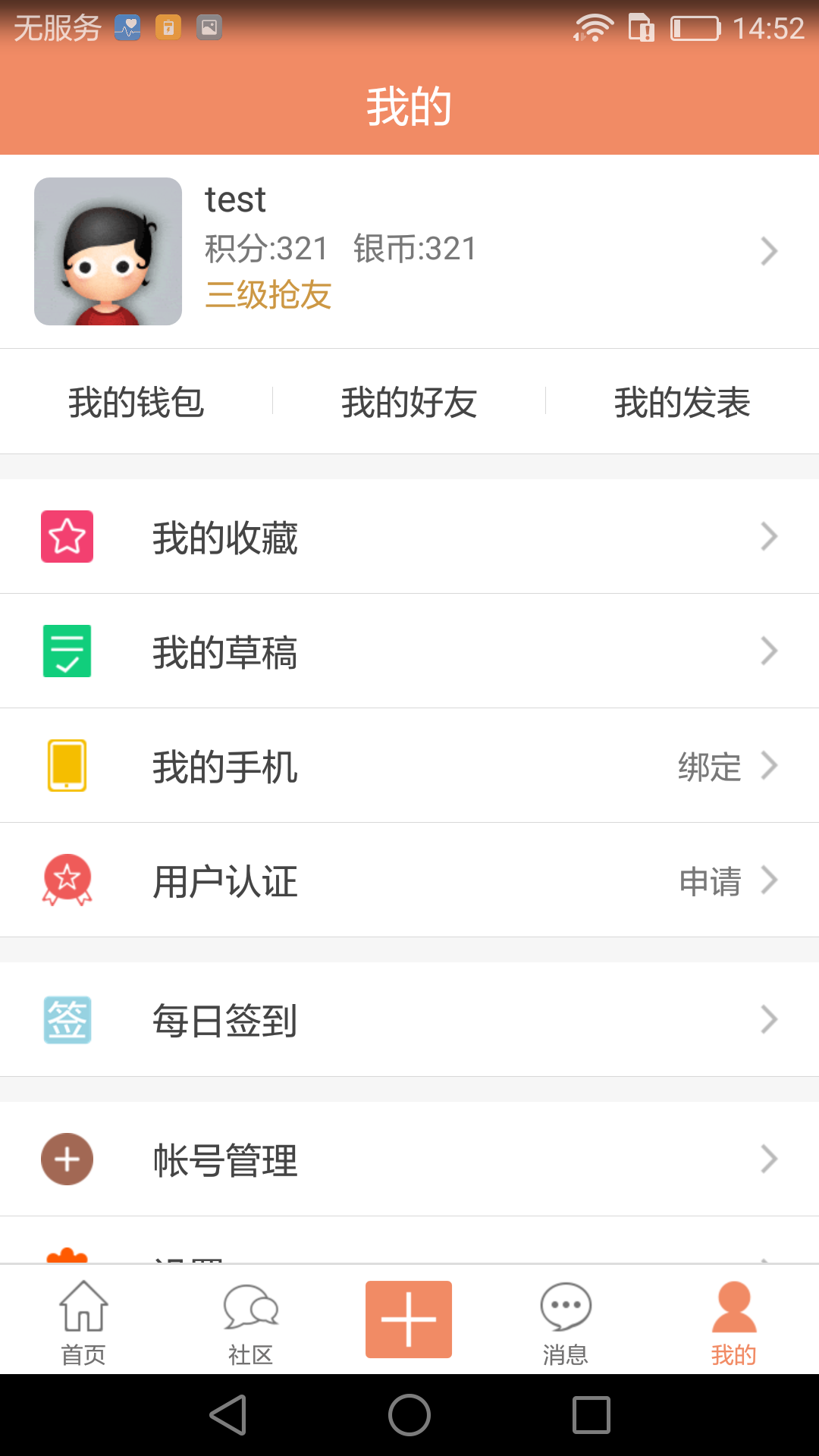Switch to the 消息 messages tab
819x1456 pixels.
565,1322
